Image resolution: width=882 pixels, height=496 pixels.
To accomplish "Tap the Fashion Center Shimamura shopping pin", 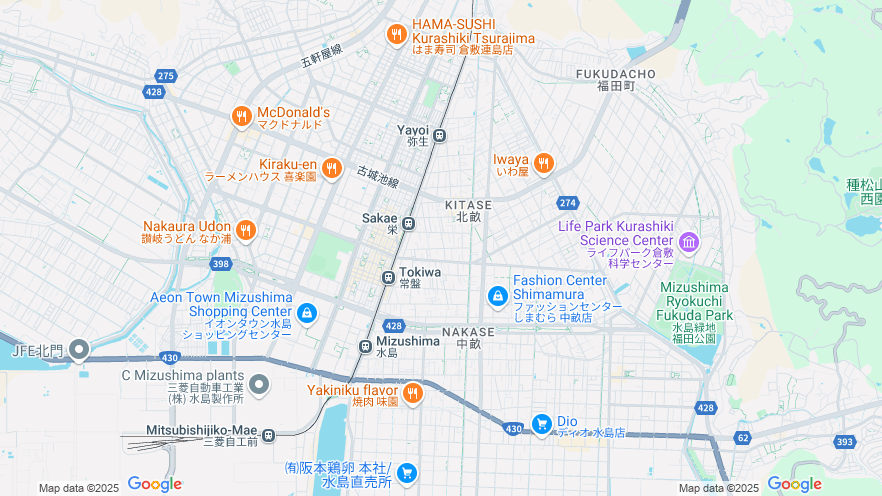I will point(497,295).
